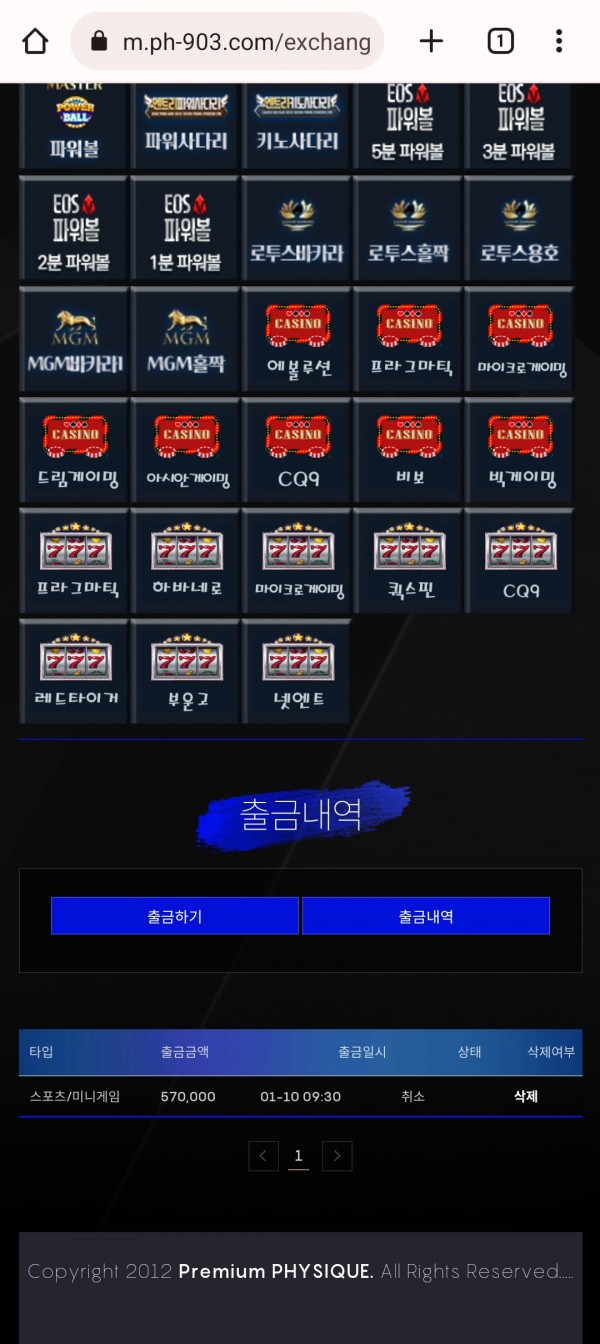Tap the blue 출금내역 button
The height and width of the screenshot is (1344, 600).
(x=426, y=916)
